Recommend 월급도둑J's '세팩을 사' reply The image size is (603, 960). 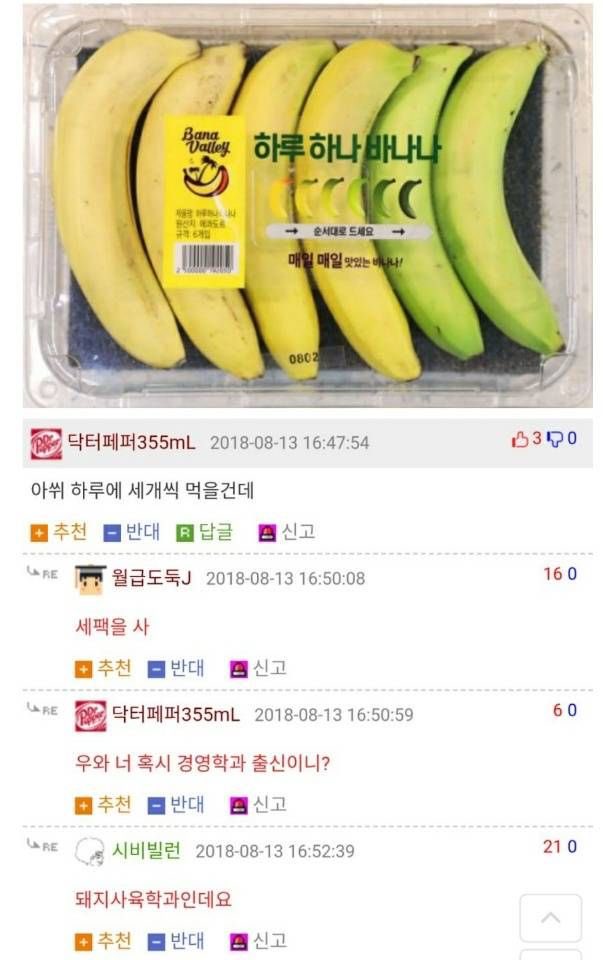(103, 668)
